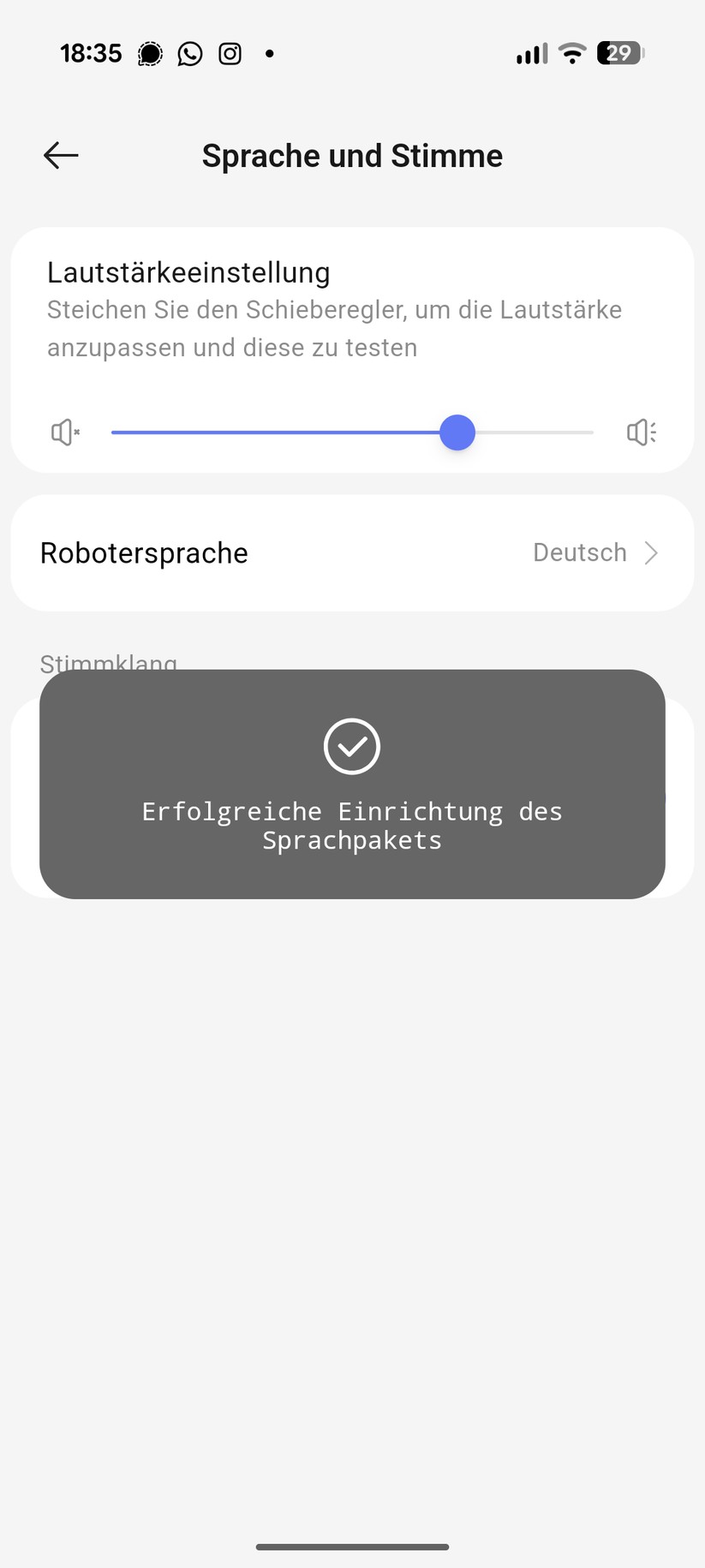Image resolution: width=705 pixels, height=1568 pixels.
Task: Select the success checkmark icon in the toast
Action: pyautogui.click(x=351, y=746)
